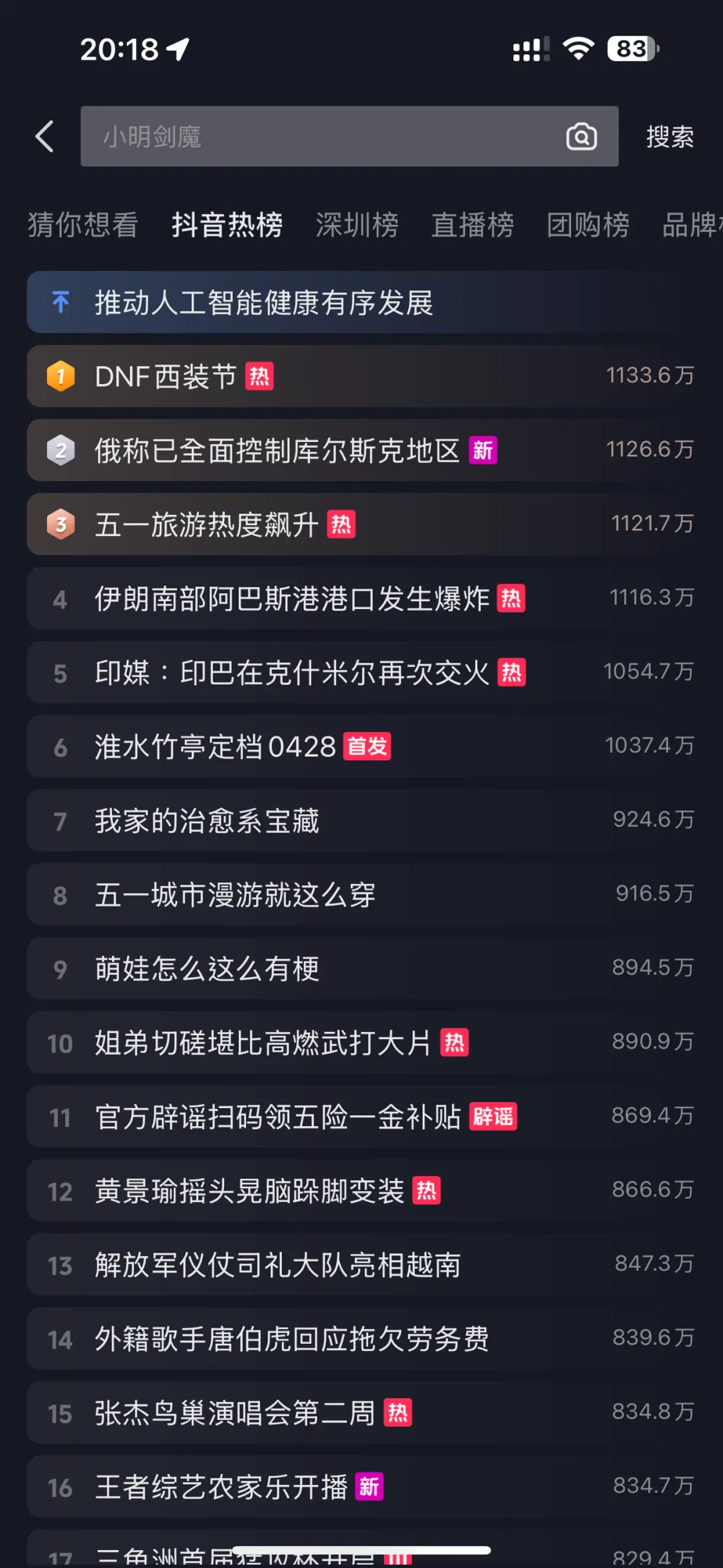The height and width of the screenshot is (1568, 723).
Task: Open 萌娃怎么这么有梗 topic
Action: click(207, 969)
